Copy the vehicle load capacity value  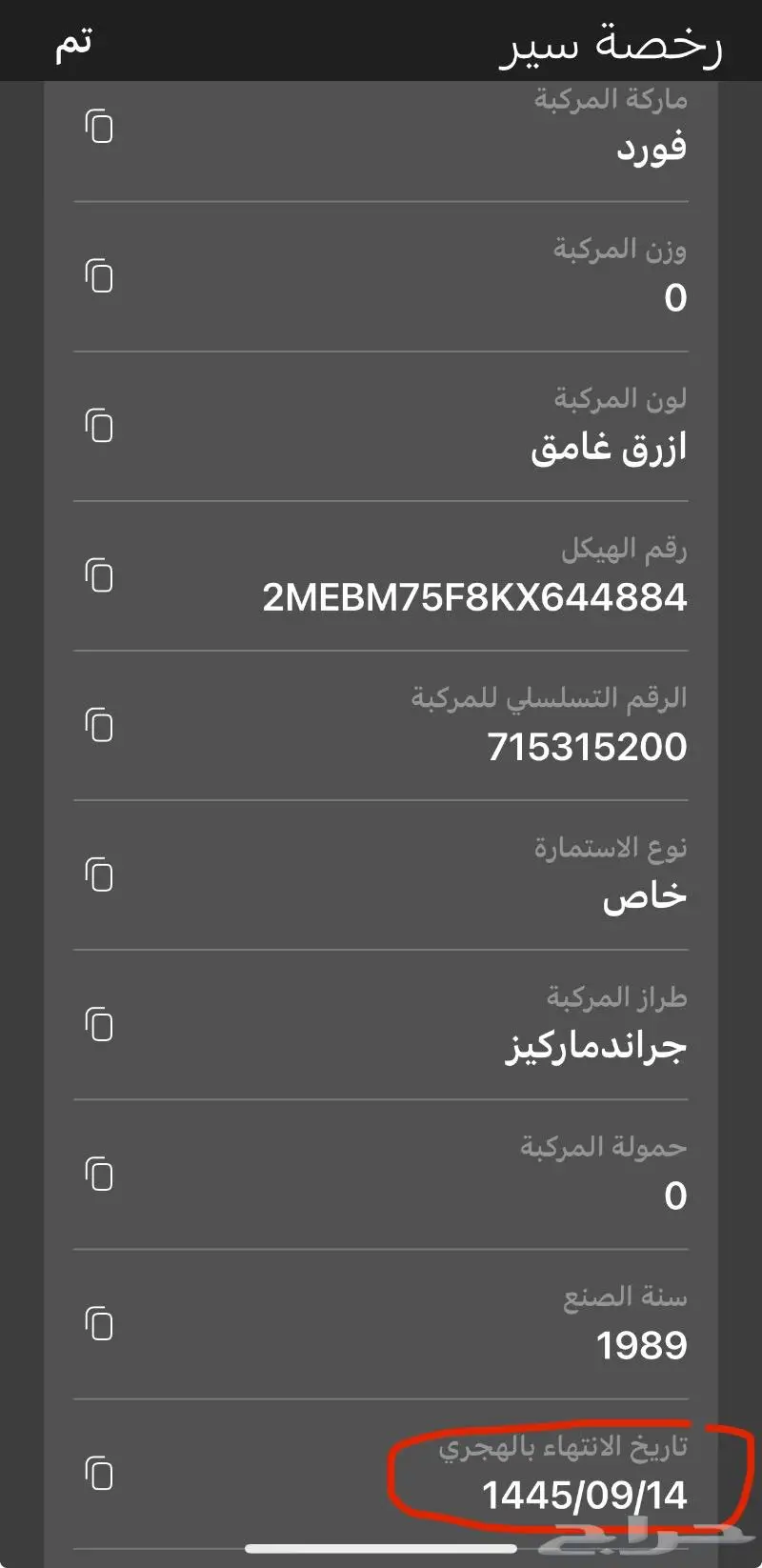click(x=99, y=1174)
